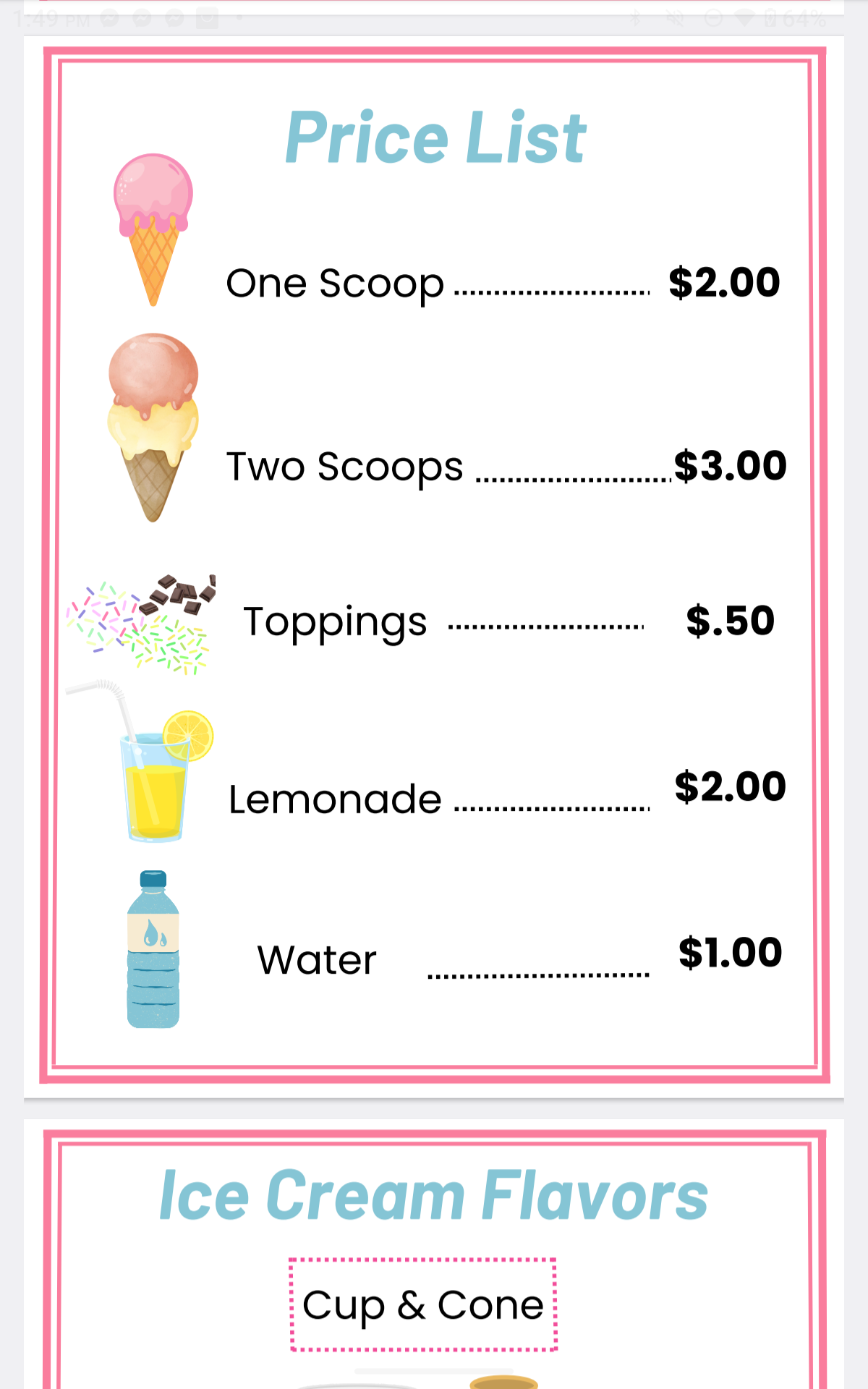Image resolution: width=868 pixels, height=1389 pixels.
Task: Open the Price List page
Action: [x=434, y=566]
